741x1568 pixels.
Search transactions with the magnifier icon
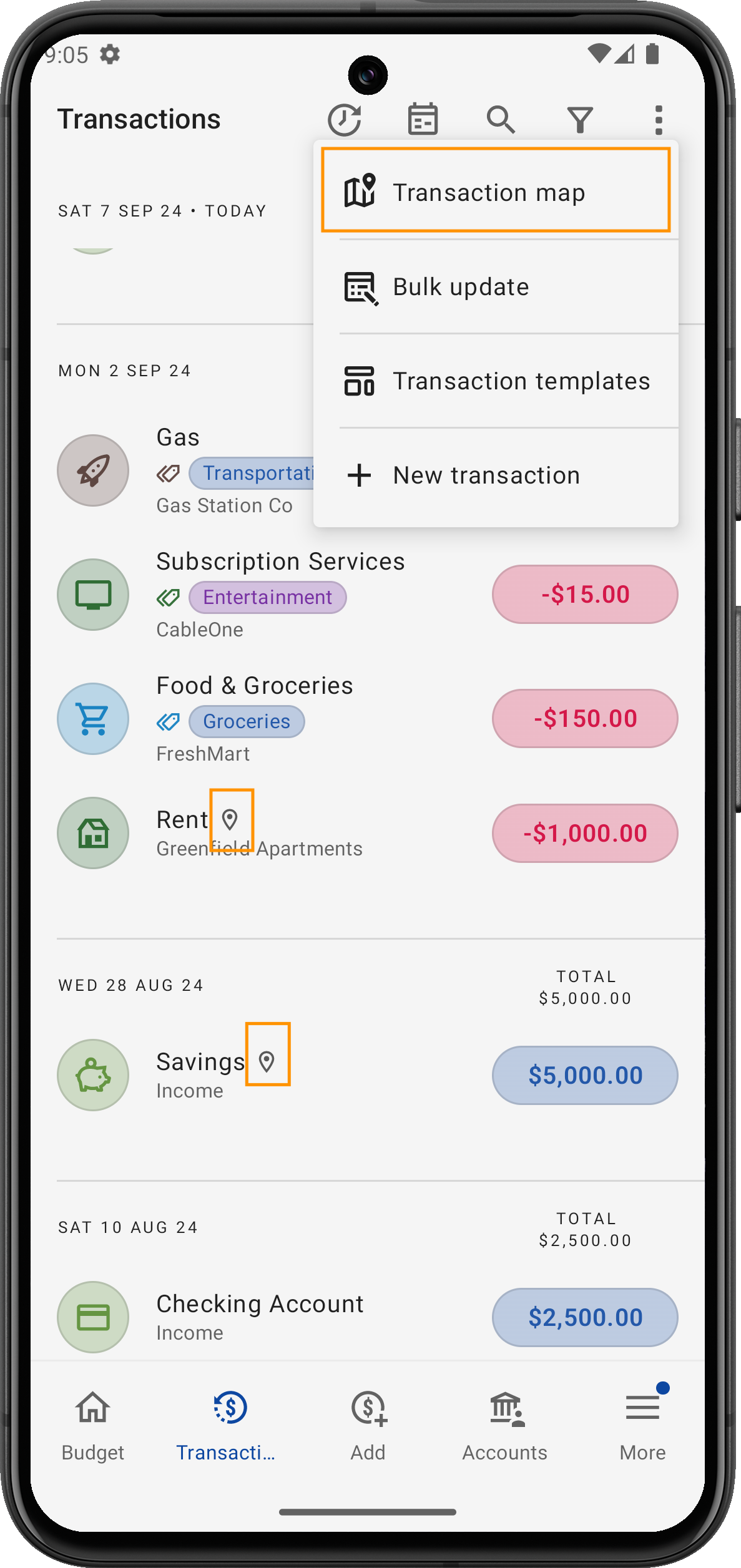501,120
